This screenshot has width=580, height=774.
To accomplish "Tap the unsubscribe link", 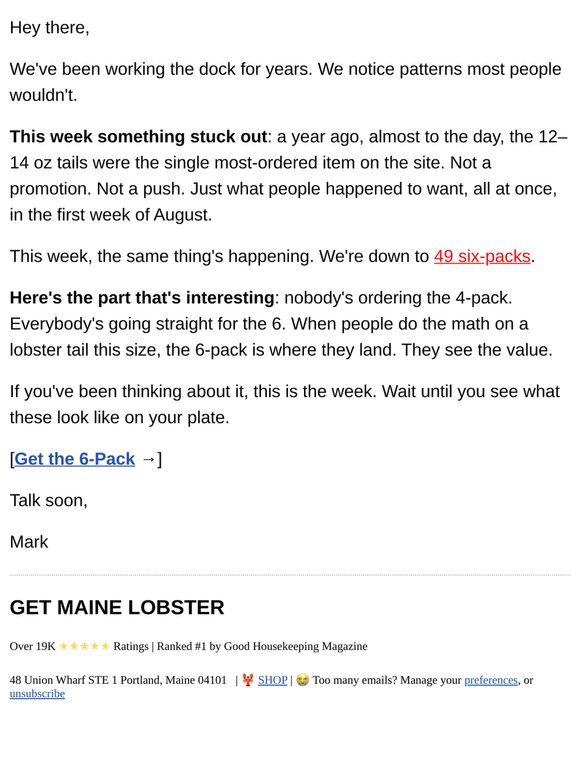I will 37,694.
